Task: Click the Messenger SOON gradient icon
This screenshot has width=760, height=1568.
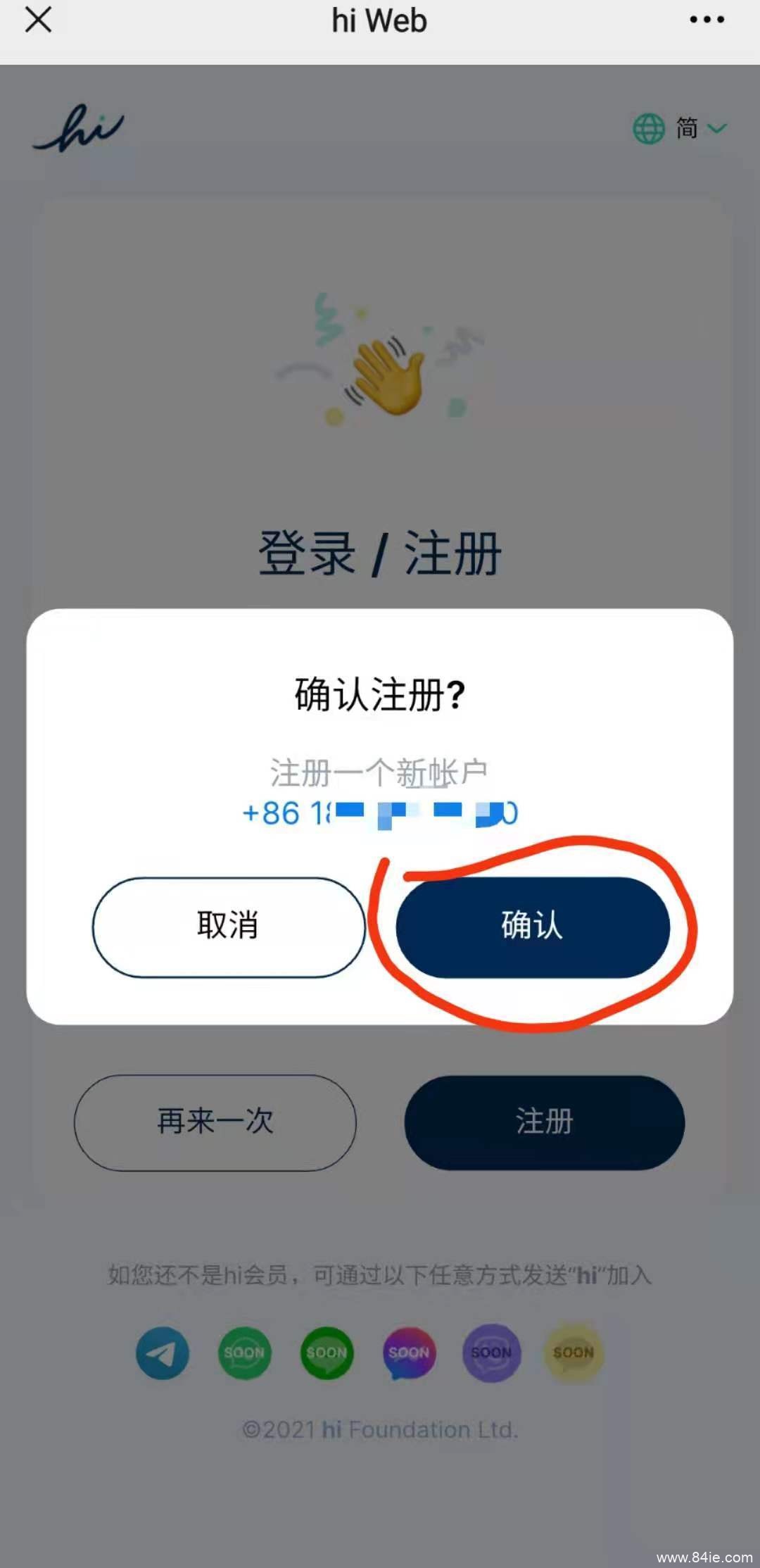Action: click(x=409, y=1353)
